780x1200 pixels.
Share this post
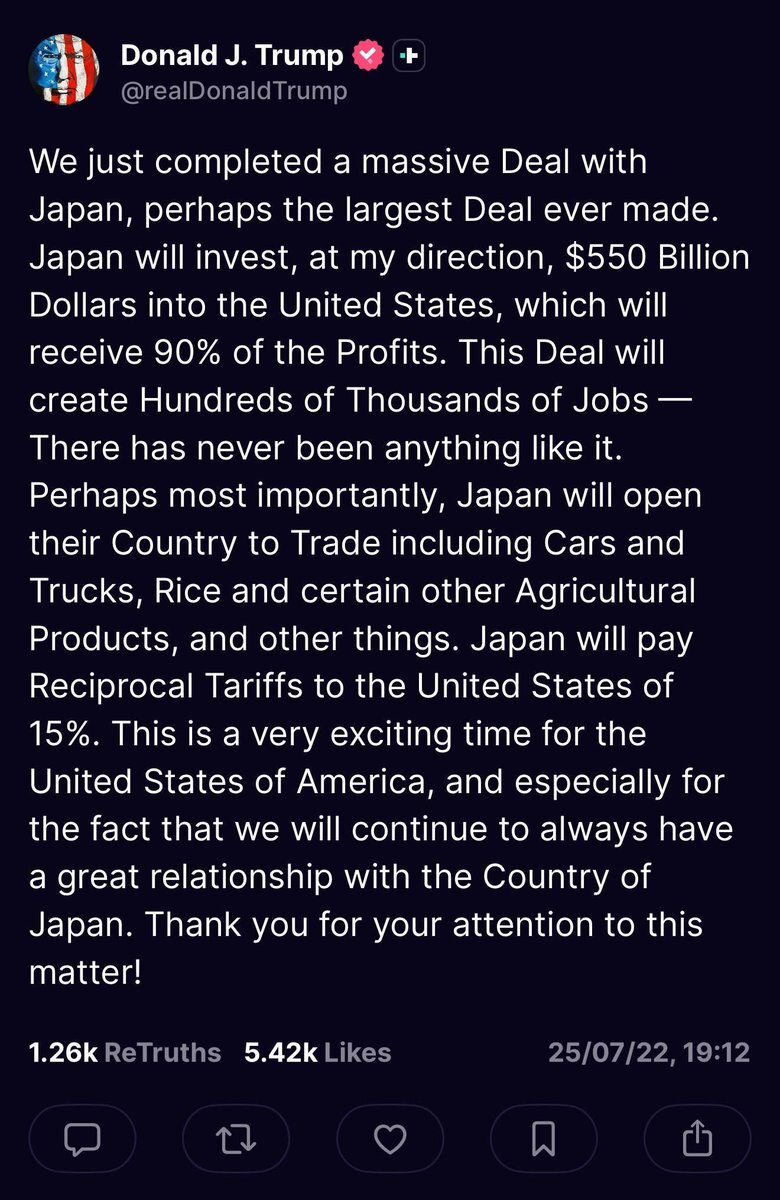(697, 1138)
